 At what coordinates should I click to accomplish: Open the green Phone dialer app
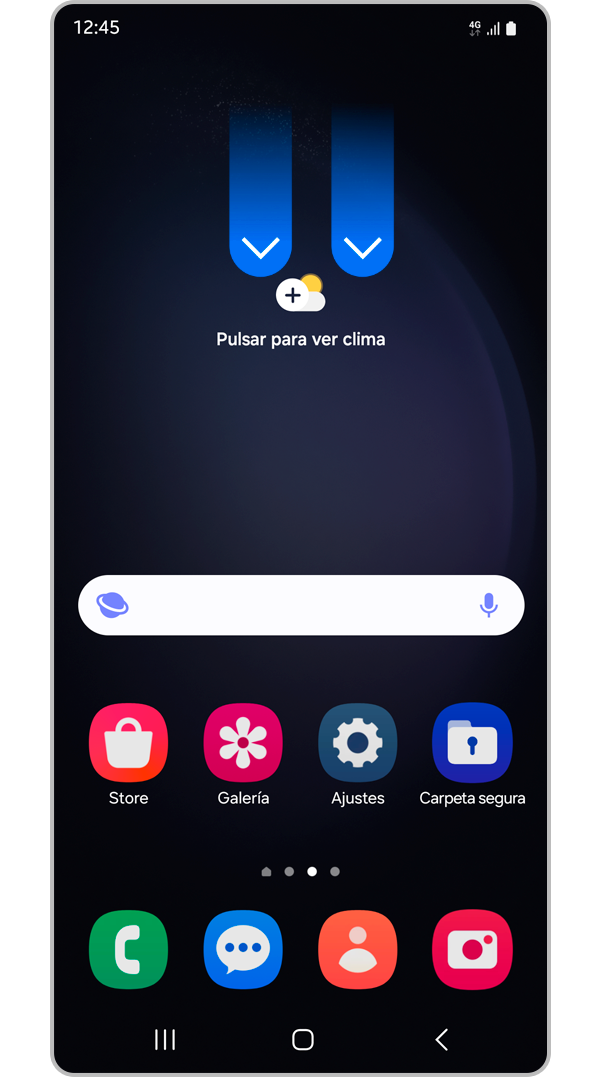128,949
